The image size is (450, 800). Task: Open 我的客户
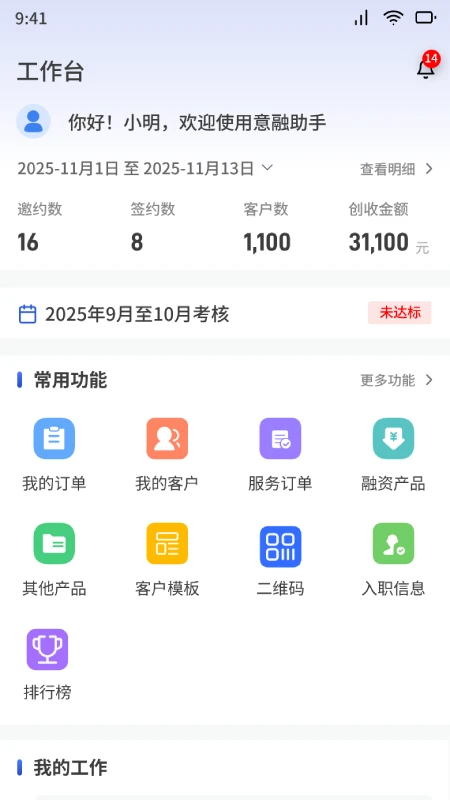point(167,454)
